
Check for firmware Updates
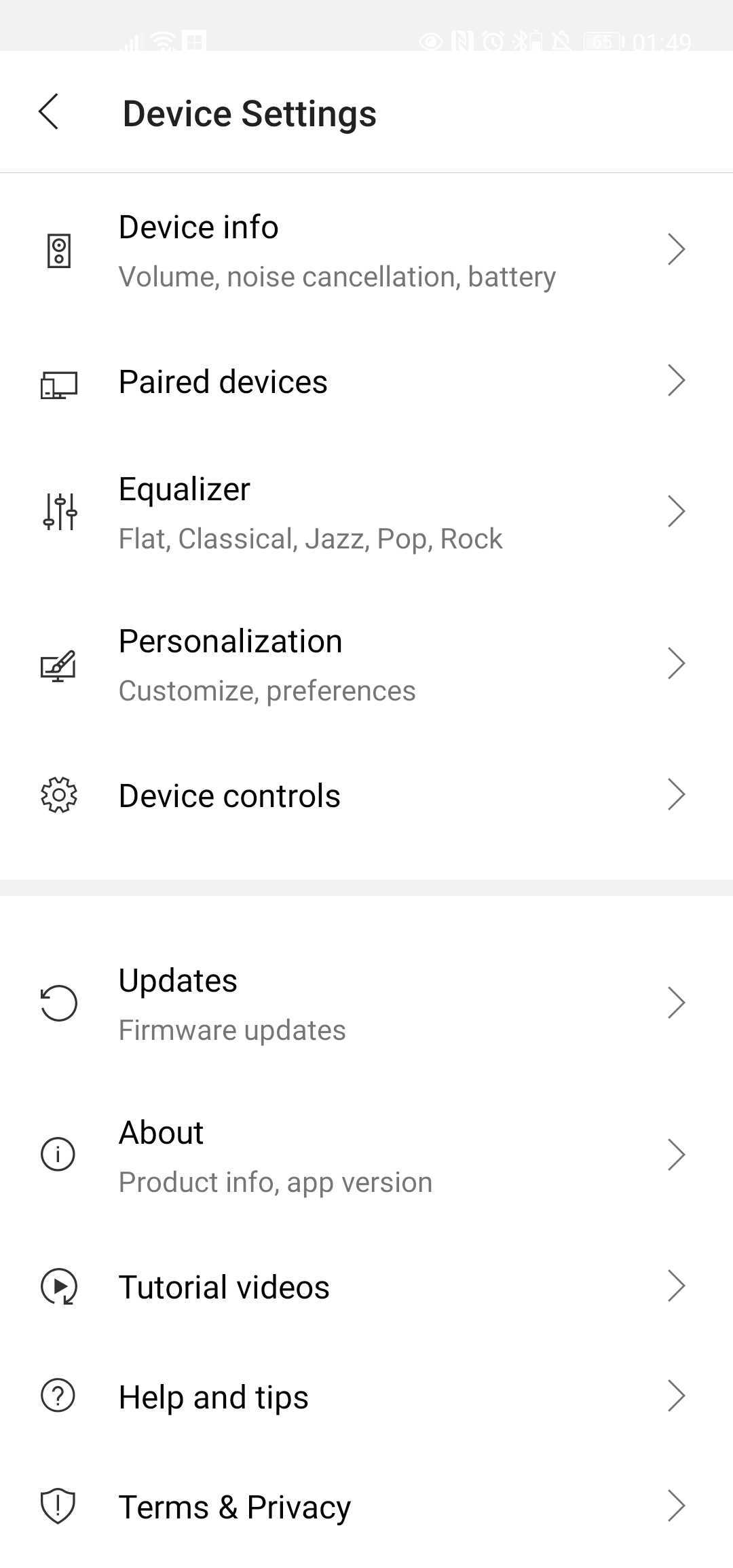[366, 1004]
